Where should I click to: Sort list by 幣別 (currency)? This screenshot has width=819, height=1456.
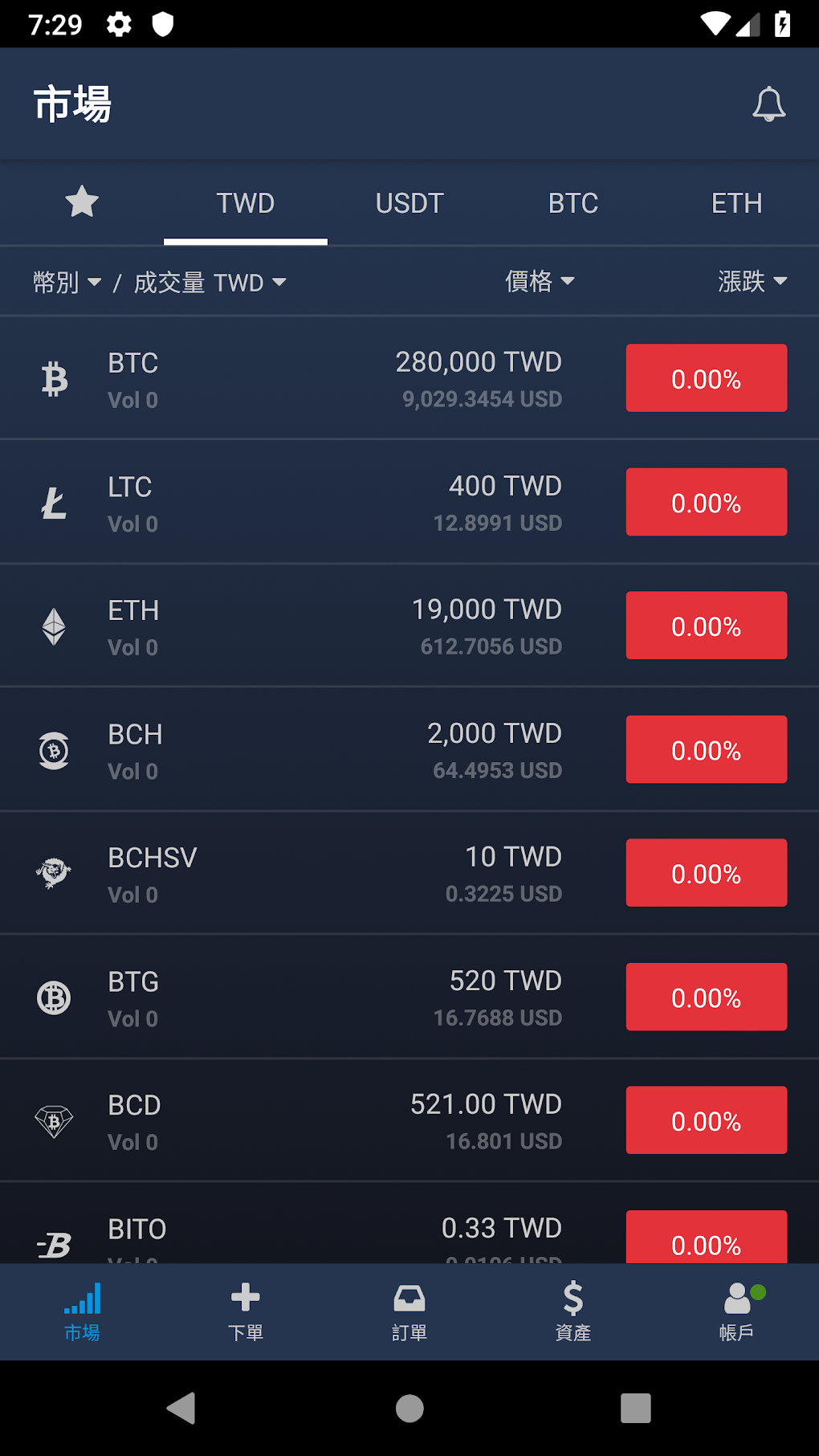pyautogui.click(x=67, y=282)
